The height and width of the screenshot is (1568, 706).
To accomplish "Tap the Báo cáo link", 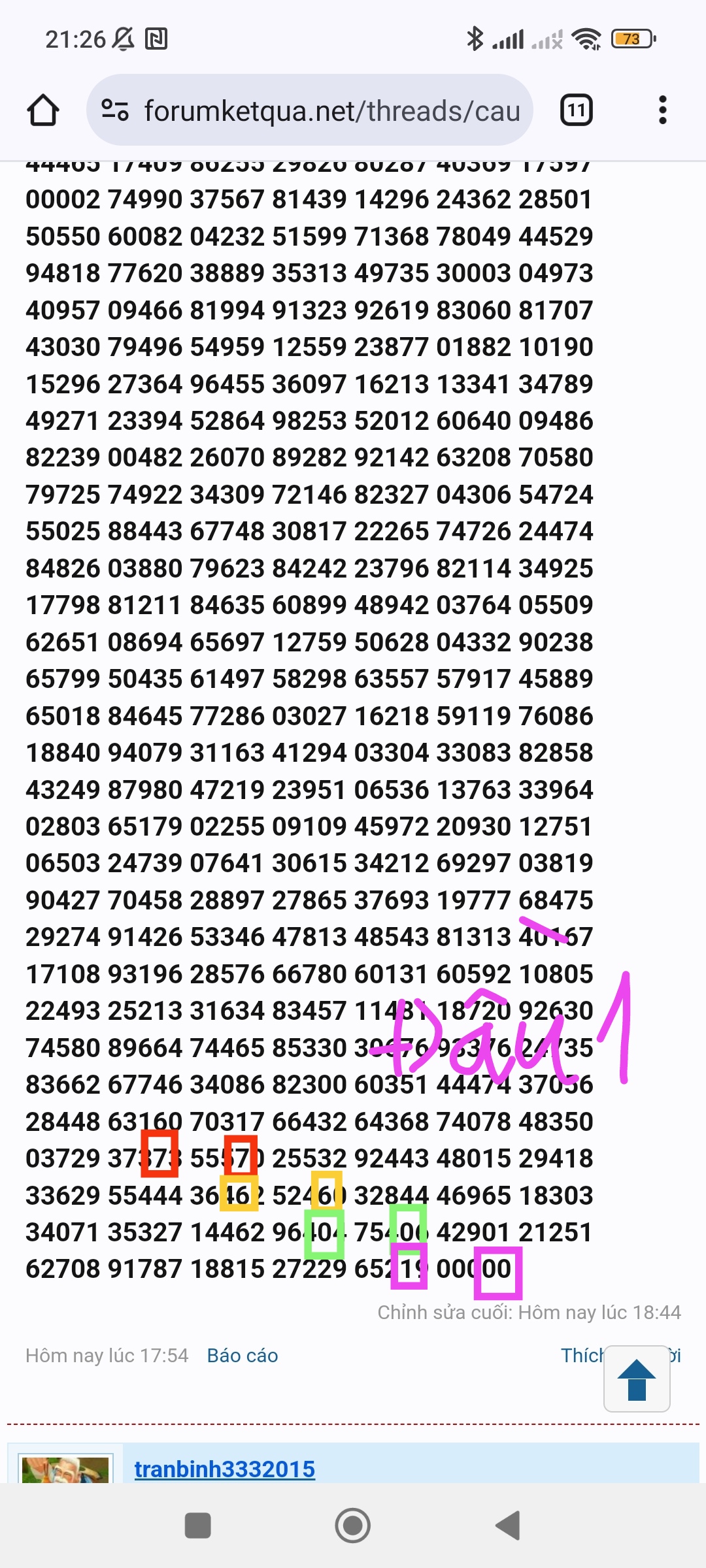I will [x=243, y=1356].
